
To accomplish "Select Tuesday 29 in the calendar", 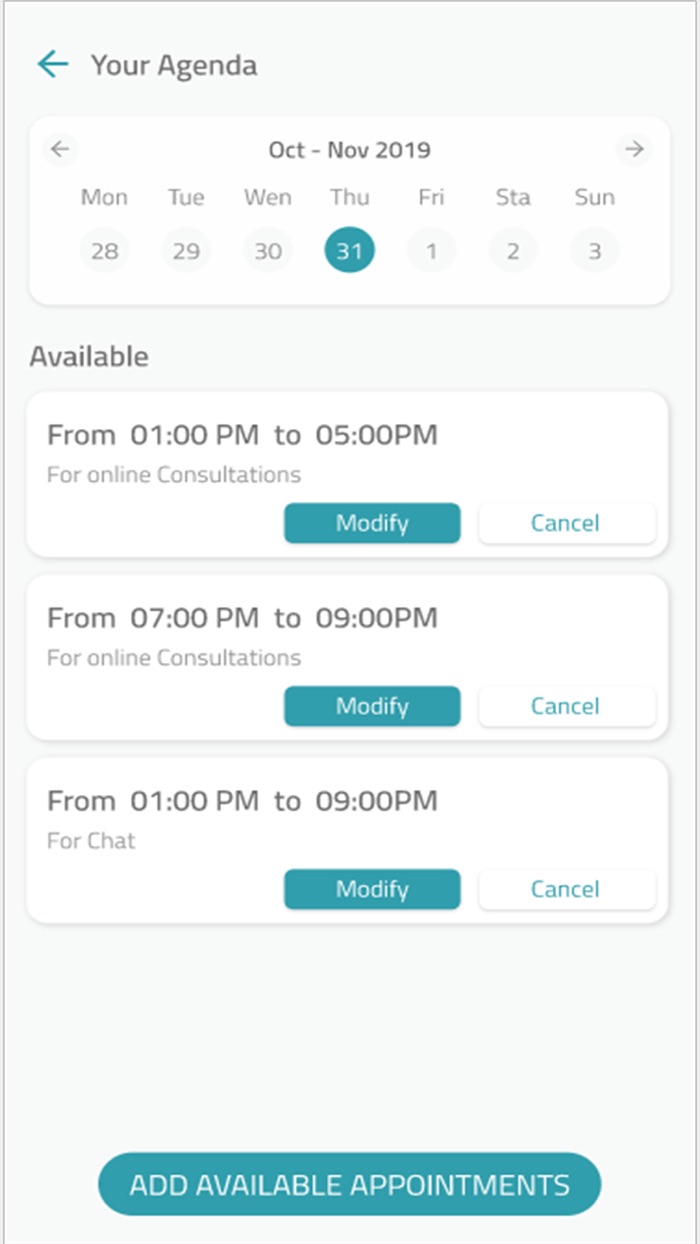I will tap(186, 251).
